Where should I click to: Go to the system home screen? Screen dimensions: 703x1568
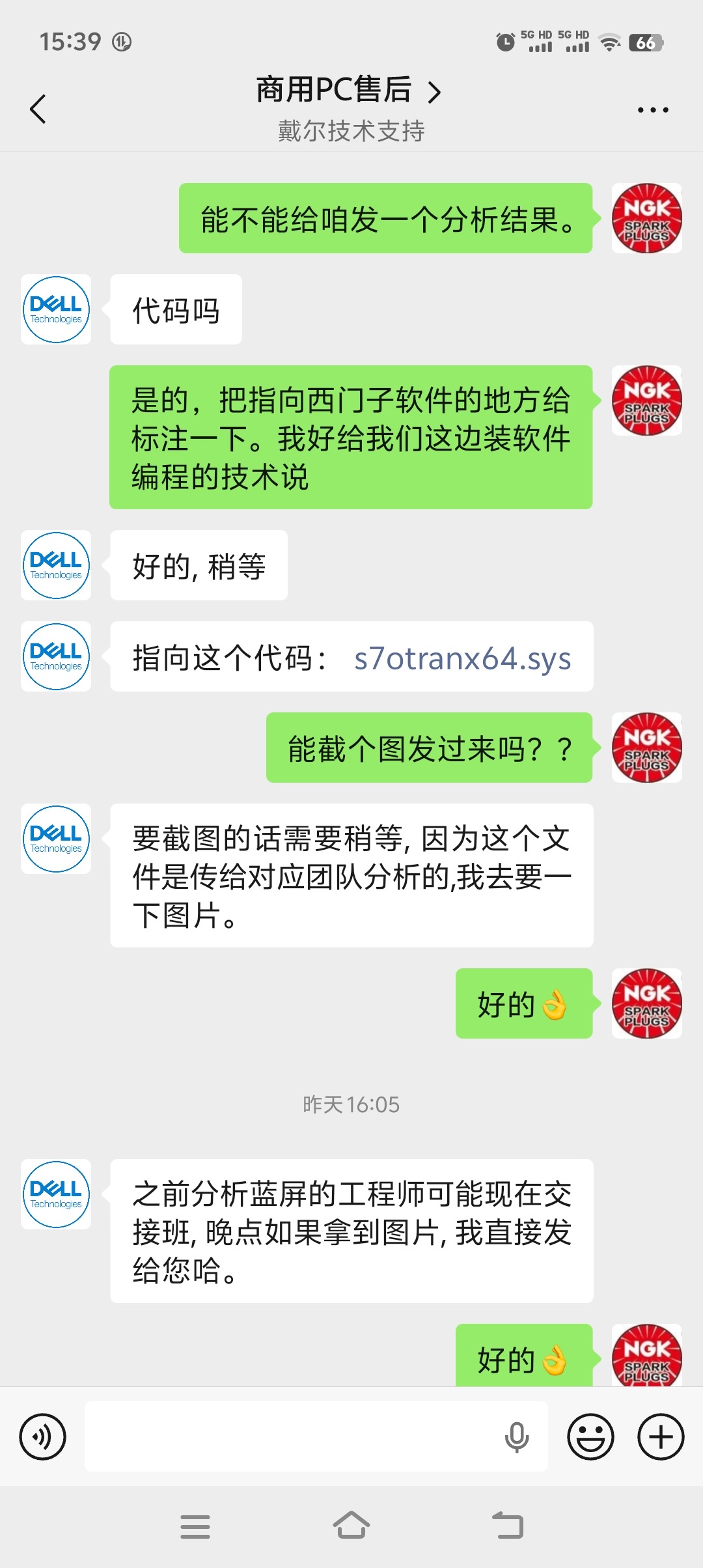(x=351, y=1526)
